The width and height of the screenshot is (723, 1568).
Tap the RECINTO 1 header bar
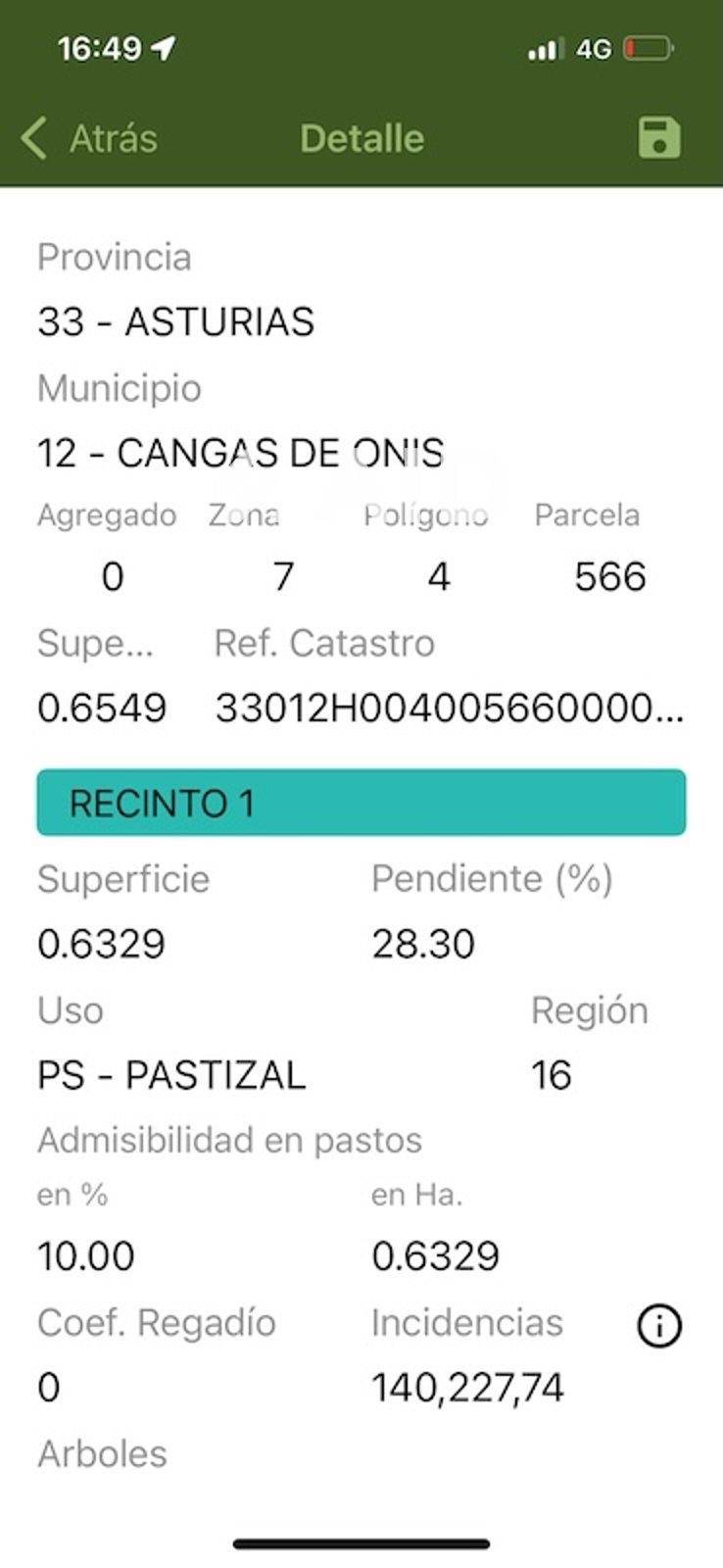click(x=361, y=803)
